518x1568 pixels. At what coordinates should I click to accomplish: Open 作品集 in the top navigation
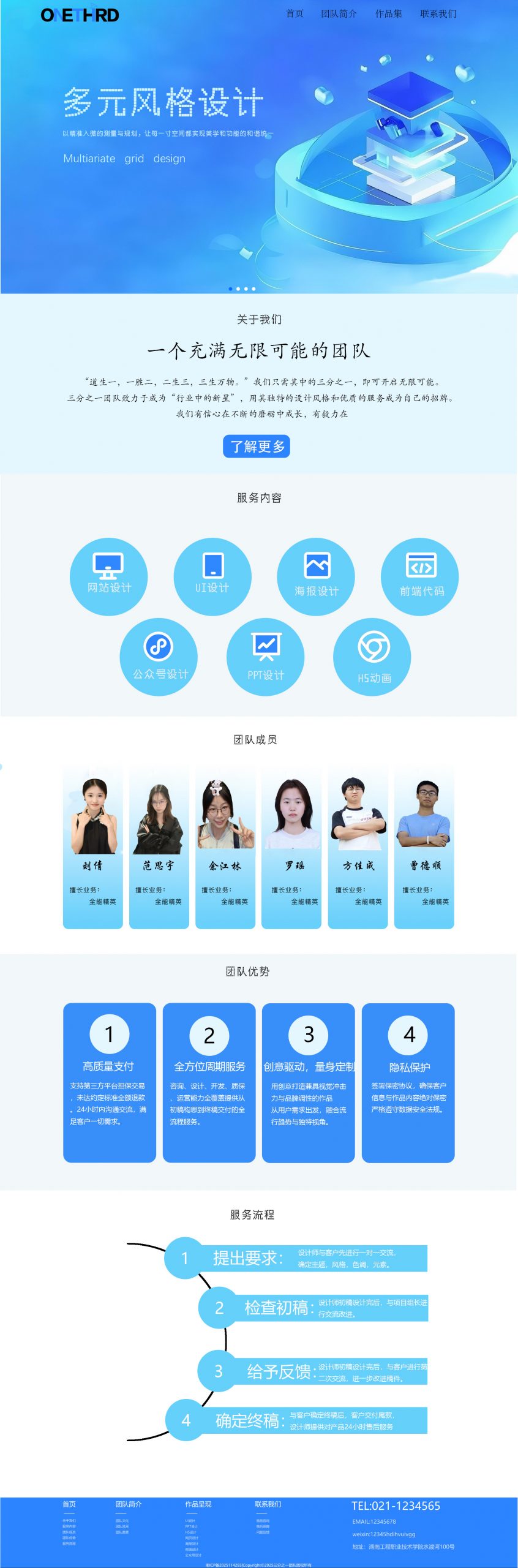point(388,13)
